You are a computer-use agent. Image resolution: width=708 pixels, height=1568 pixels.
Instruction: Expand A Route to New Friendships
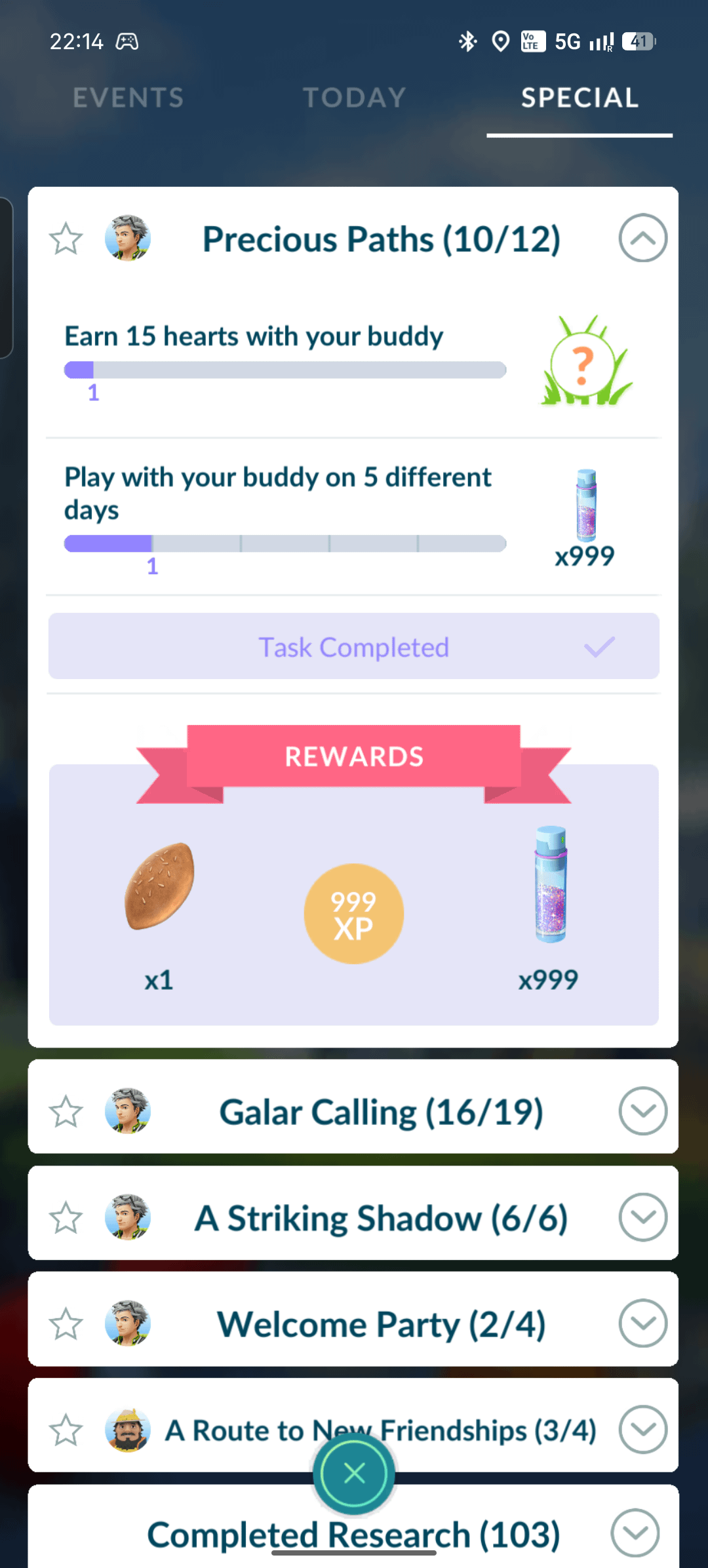coord(642,1430)
